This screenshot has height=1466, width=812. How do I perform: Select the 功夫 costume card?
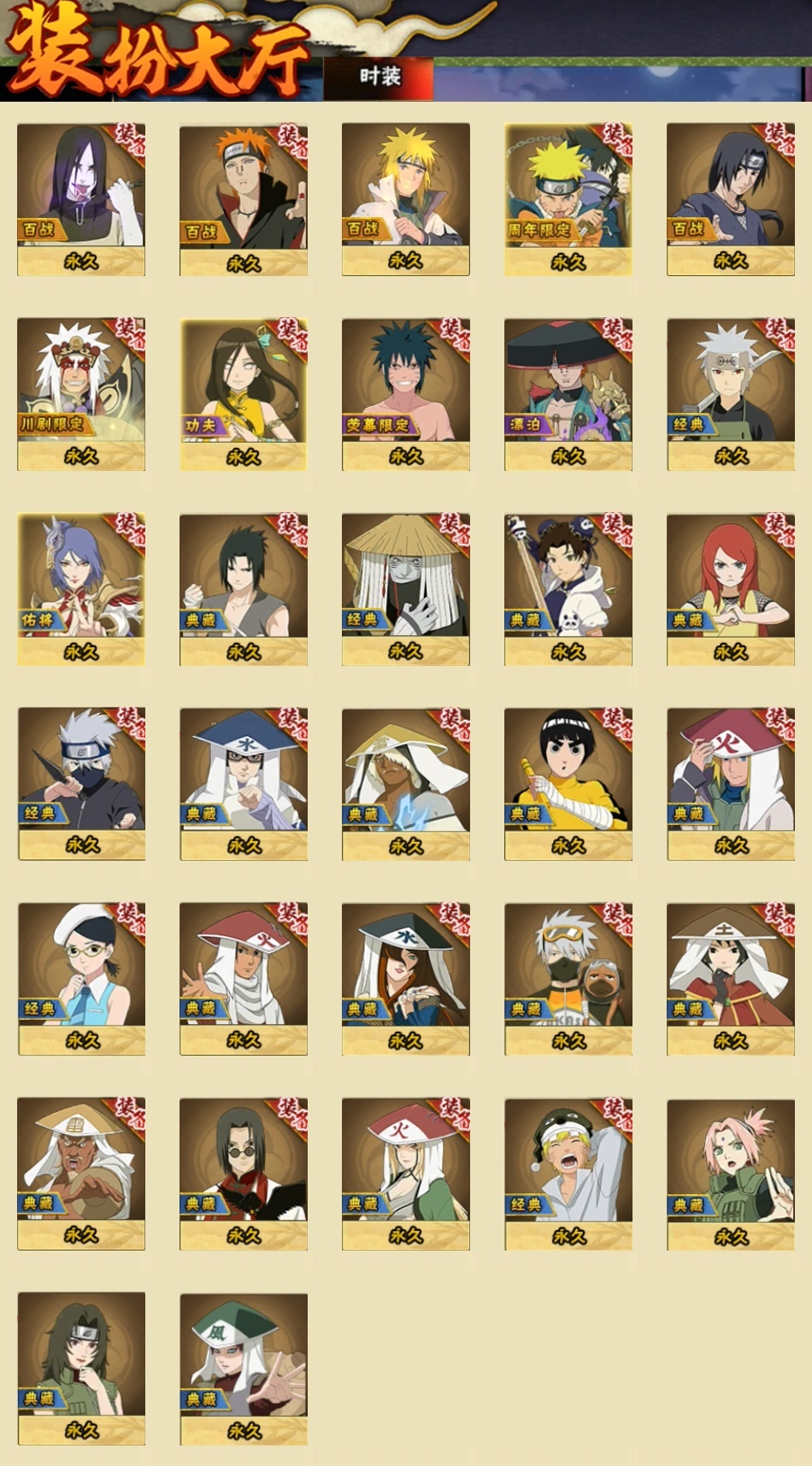coord(244,393)
